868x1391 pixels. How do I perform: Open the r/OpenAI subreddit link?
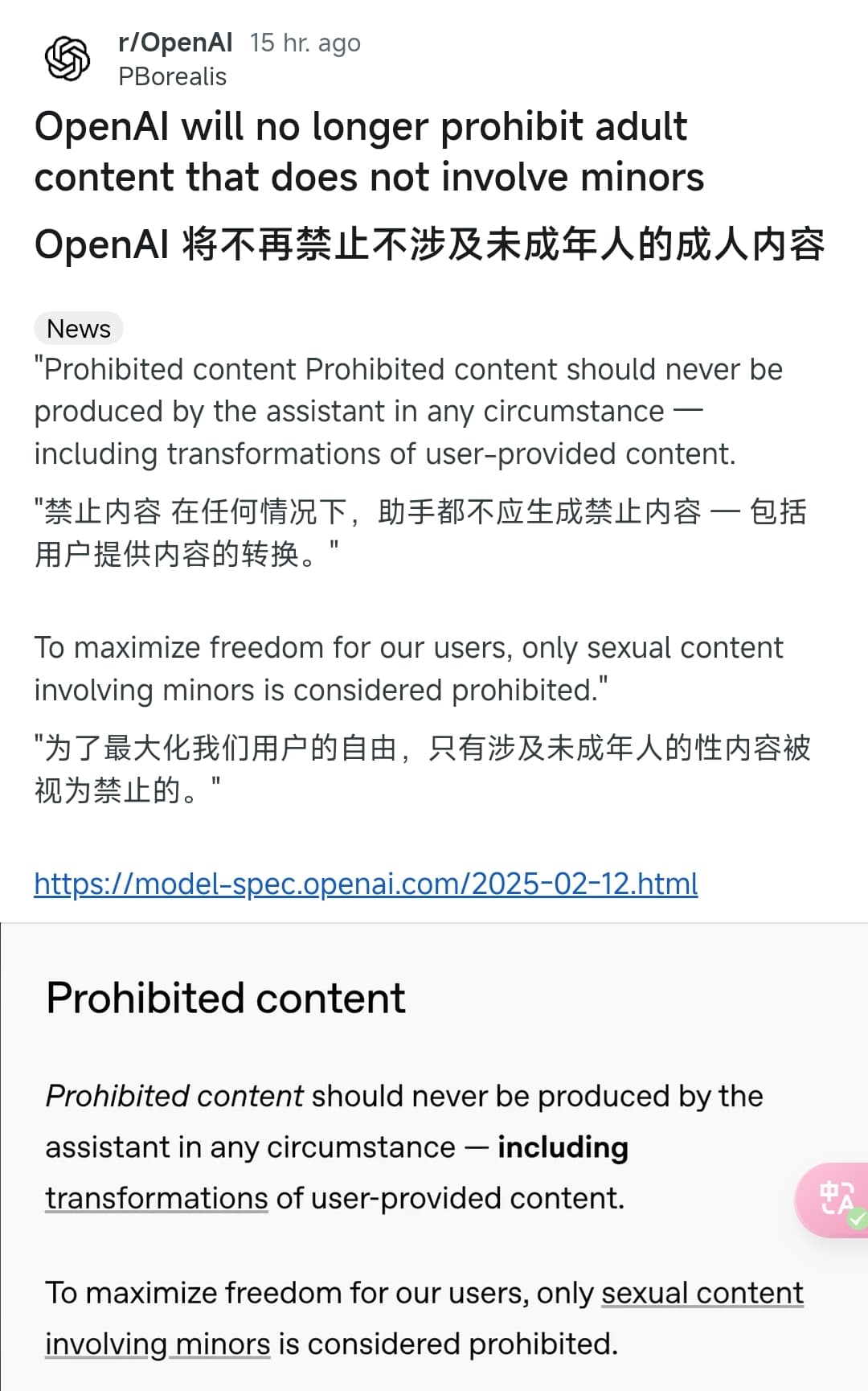tap(175, 42)
